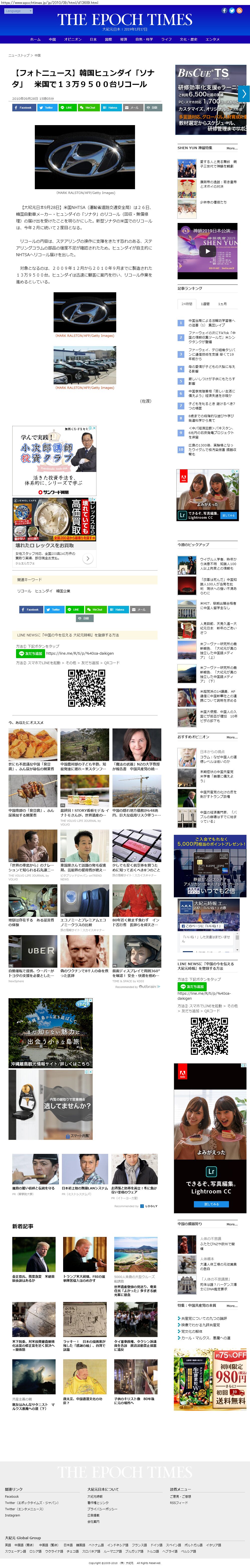Share article on Facebook below the headline
This screenshot has height=1568, width=250.
click(x=24, y=107)
